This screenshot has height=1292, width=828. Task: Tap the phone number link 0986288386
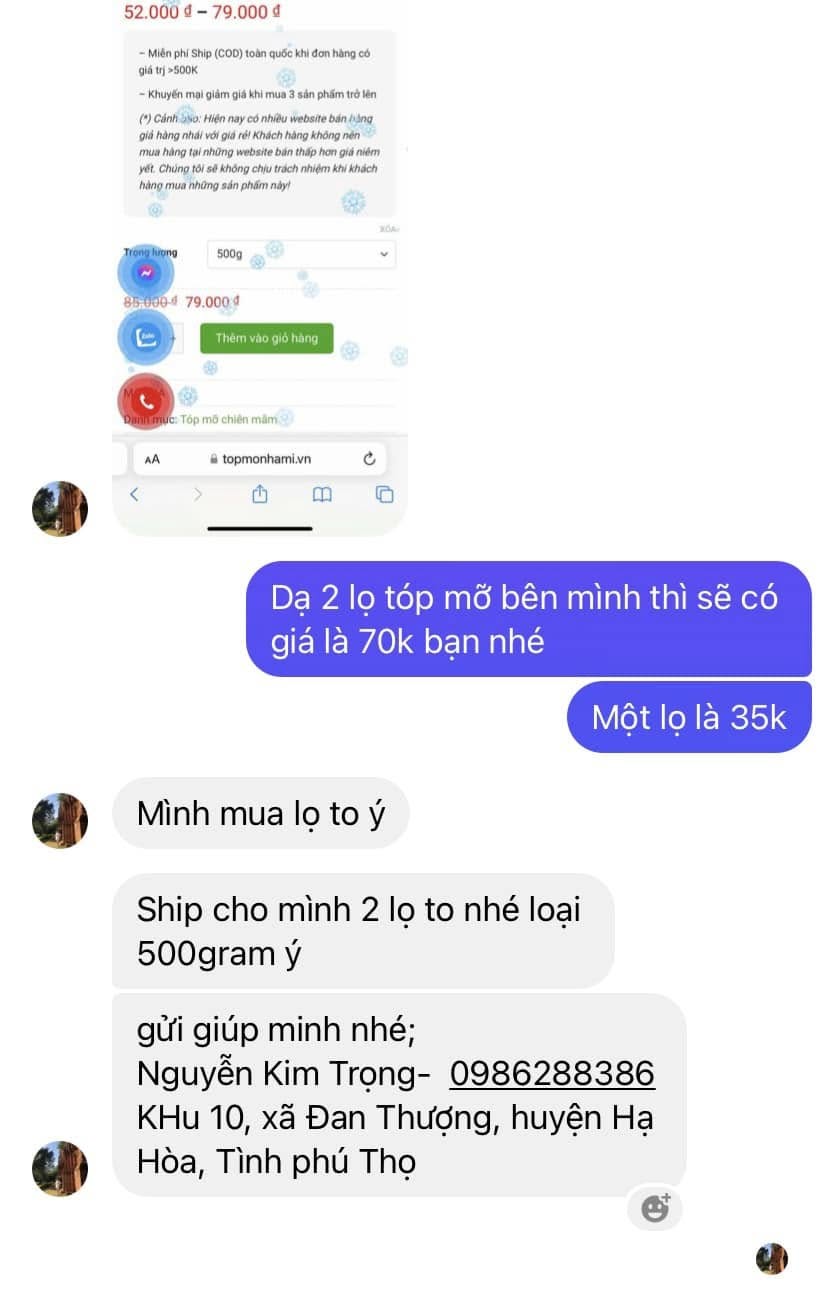[552, 1073]
